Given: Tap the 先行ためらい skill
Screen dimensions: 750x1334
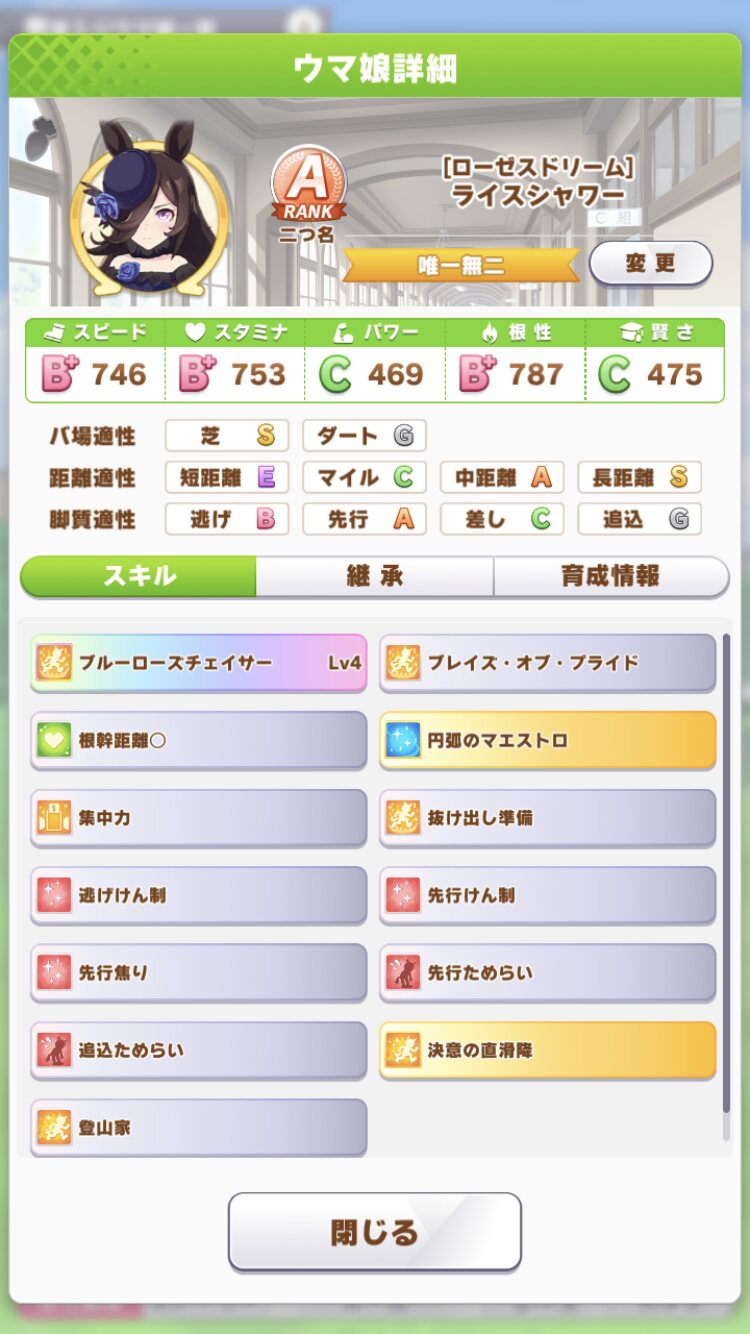Looking at the screenshot, I should point(547,972).
